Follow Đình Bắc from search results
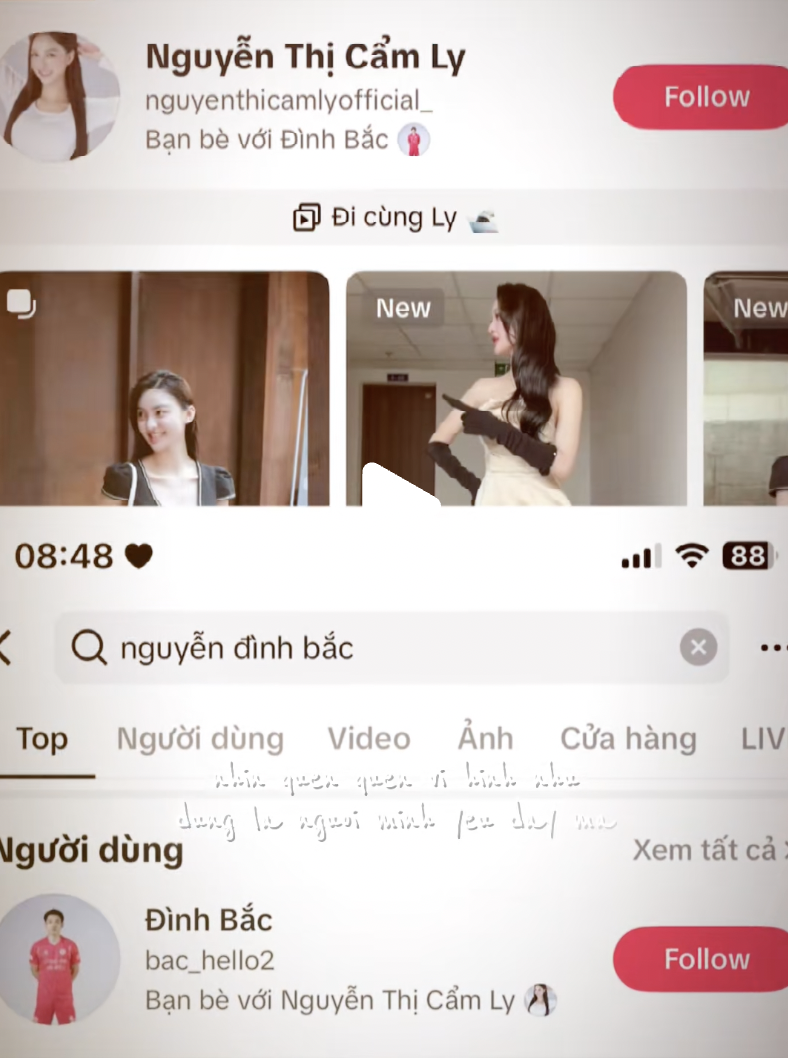The height and width of the screenshot is (1058, 788). tap(706, 959)
